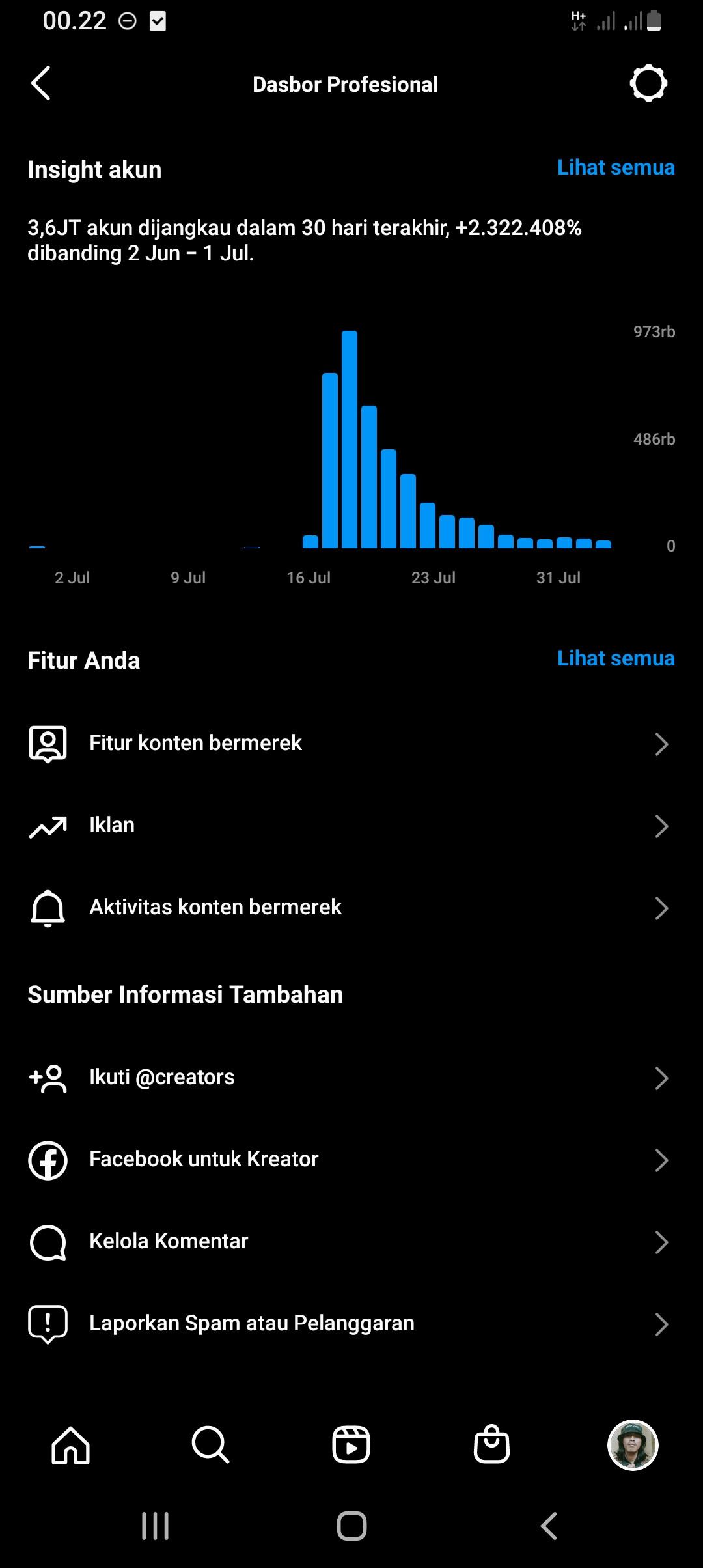This screenshot has width=703, height=1568.
Task: Open Fitur konten bermerek
Action: click(x=351, y=743)
